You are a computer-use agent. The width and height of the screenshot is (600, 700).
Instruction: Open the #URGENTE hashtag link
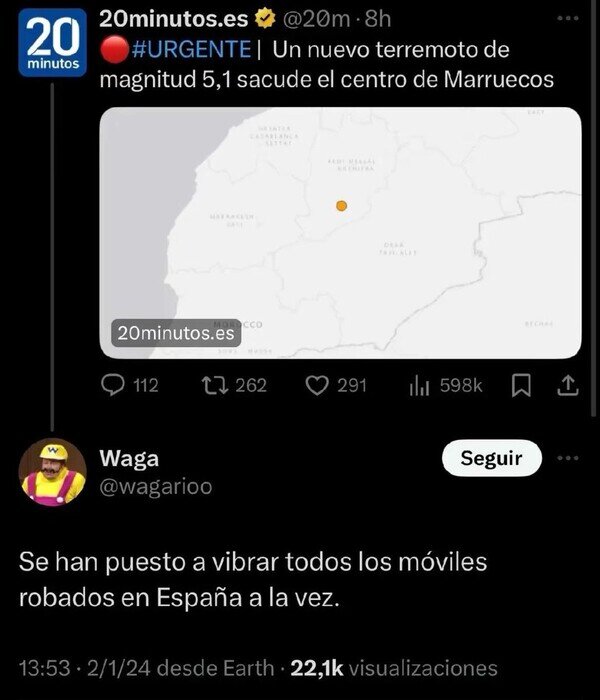coord(190,49)
